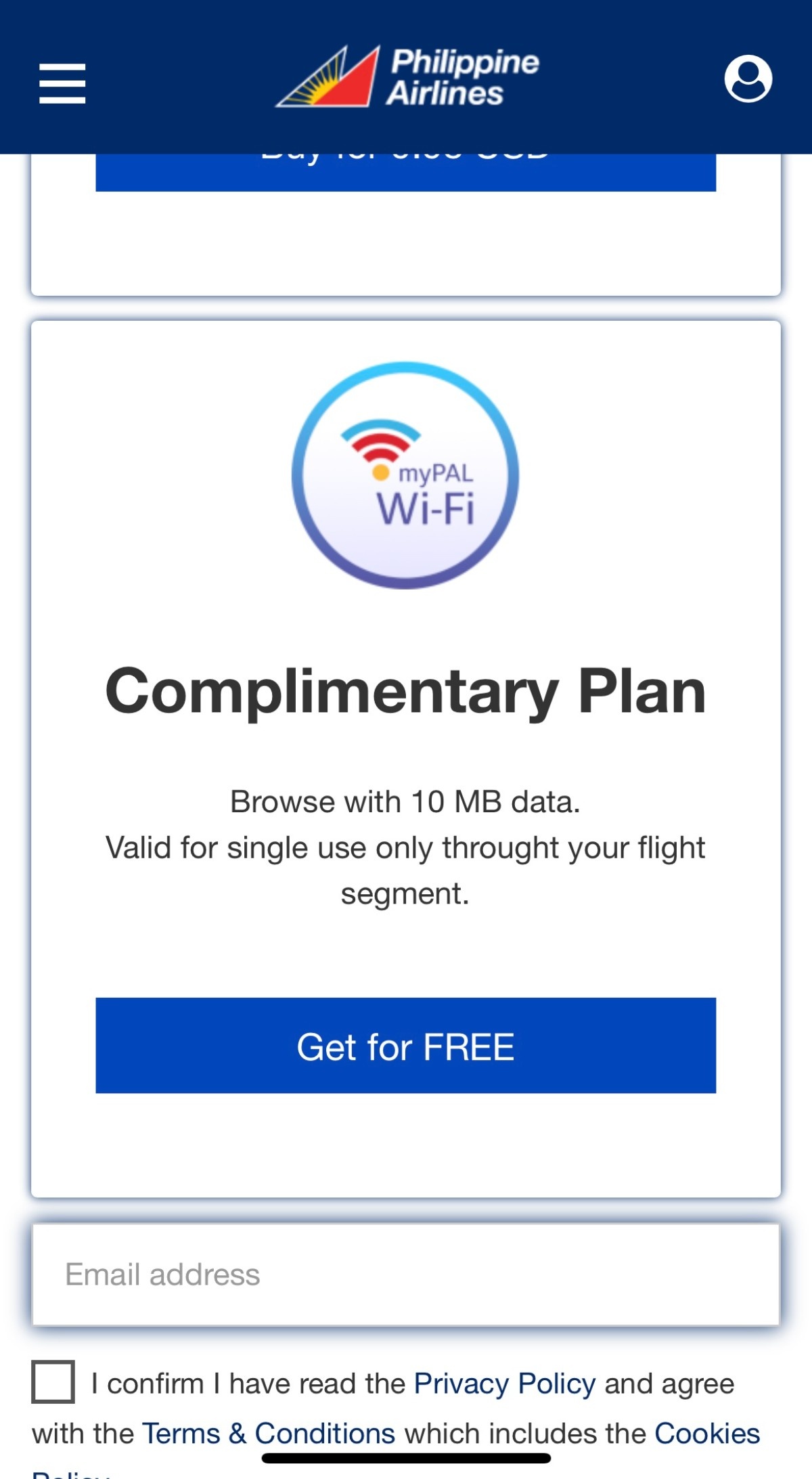Open the Privacy Policy link
This screenshot has height=1479, width=812.
tap(504, 1384)
